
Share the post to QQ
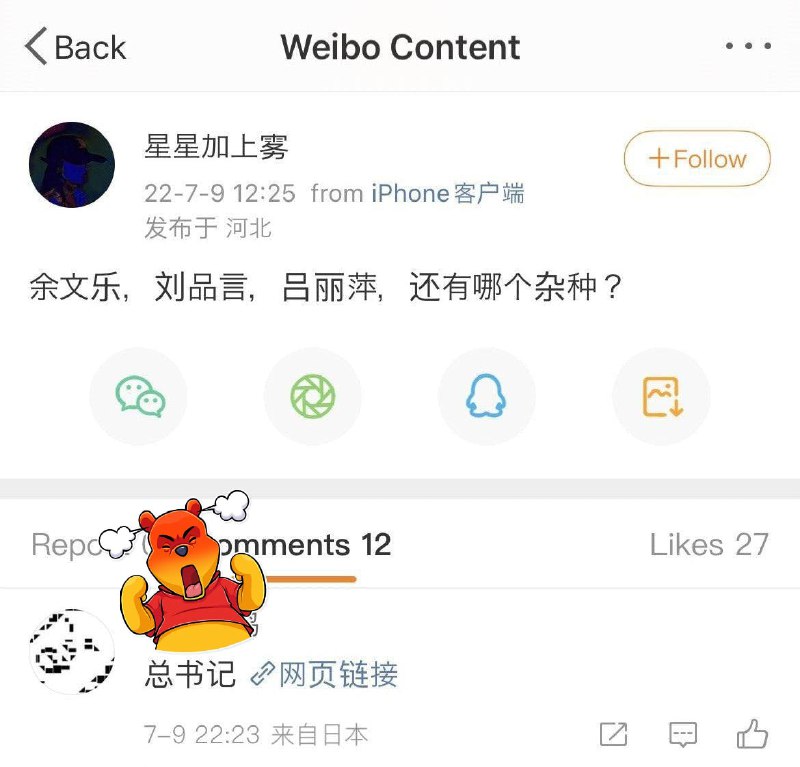pyautogui.click(x=487, y=397)
